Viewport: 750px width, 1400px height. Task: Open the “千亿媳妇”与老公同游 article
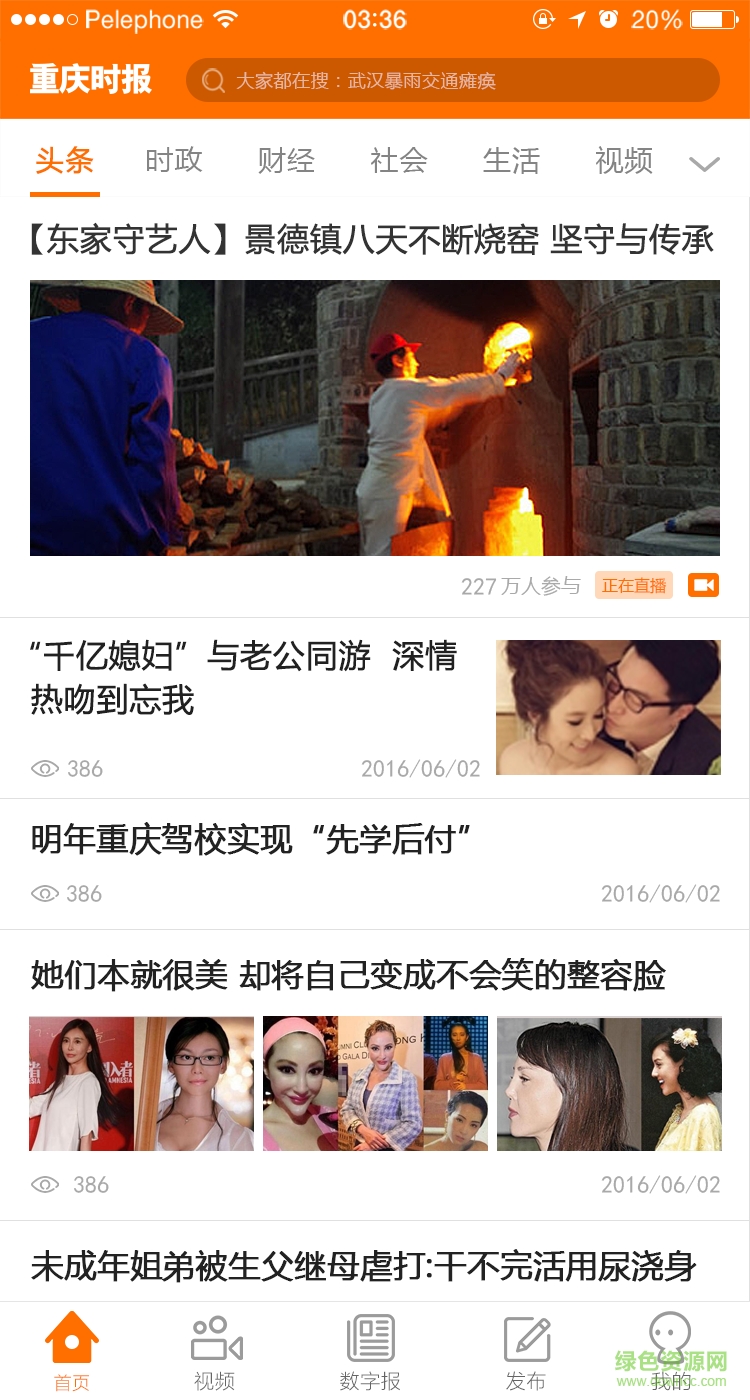click(244, 678)
